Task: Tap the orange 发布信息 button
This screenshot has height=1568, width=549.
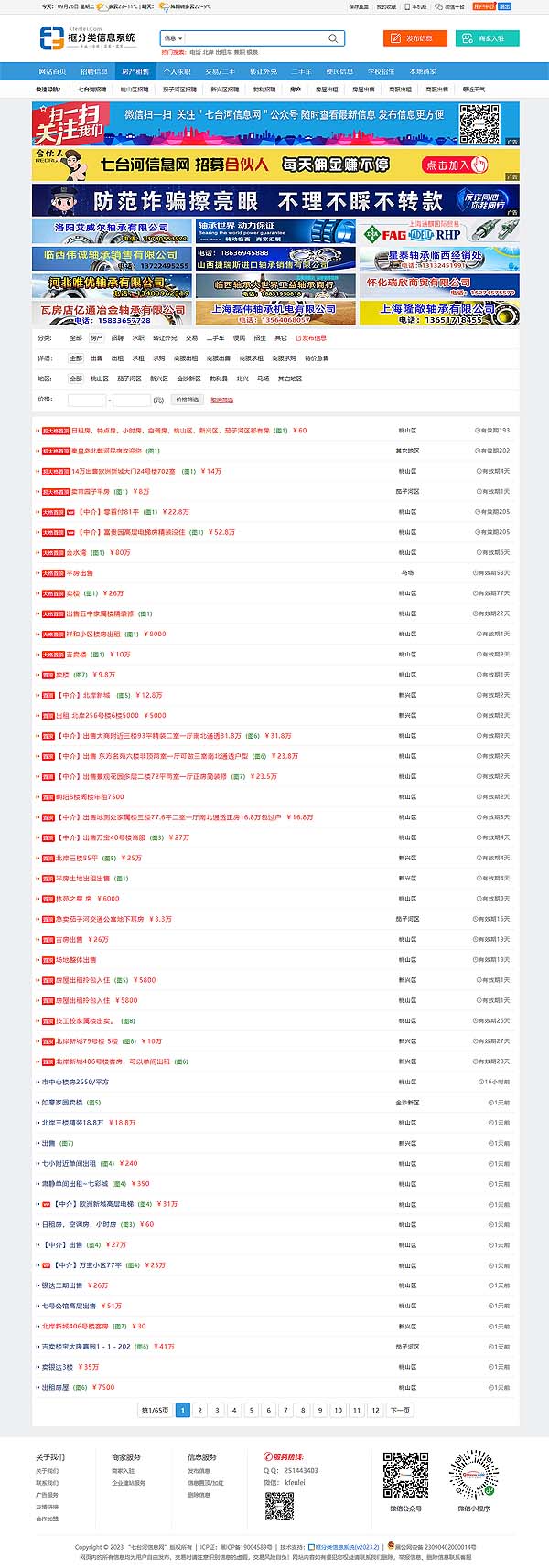Action: pyautogui.click(x=414, y=38)
